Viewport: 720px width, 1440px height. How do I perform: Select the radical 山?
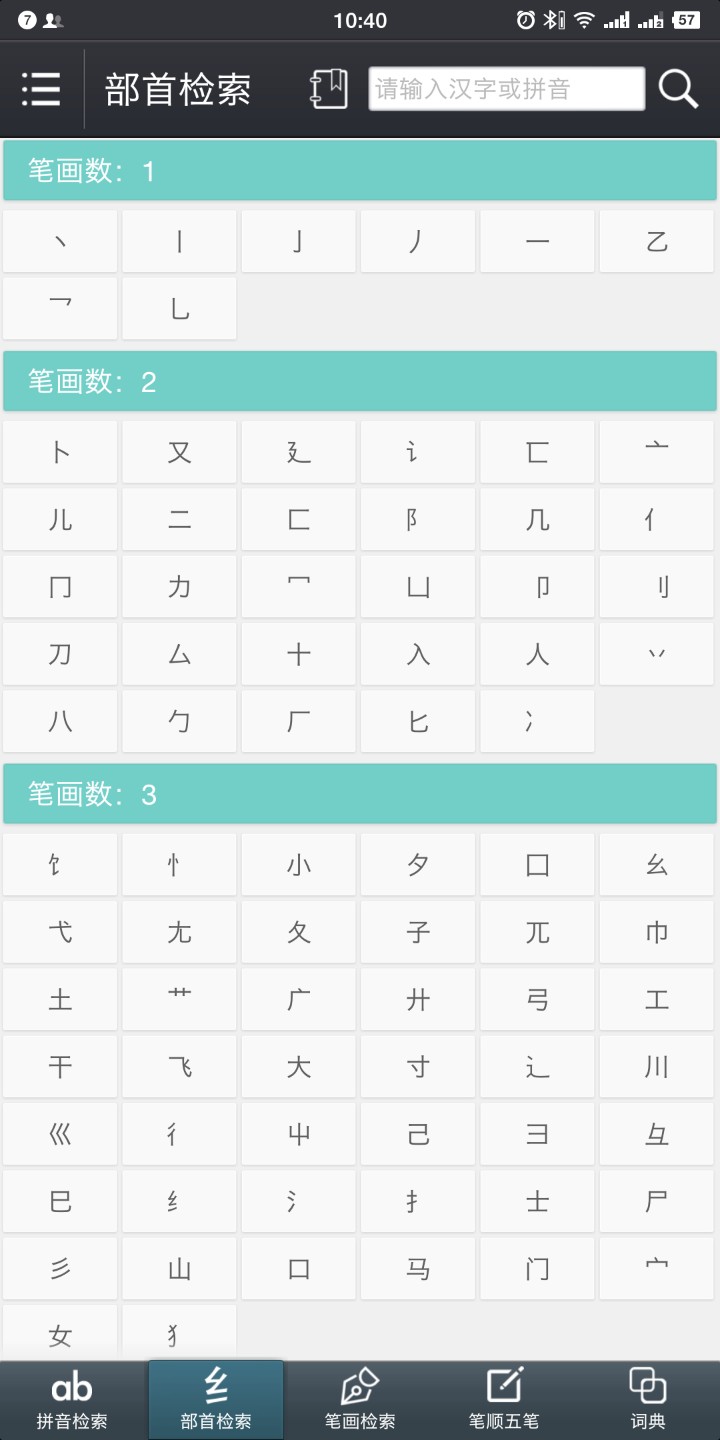(x=179, y=1269)
